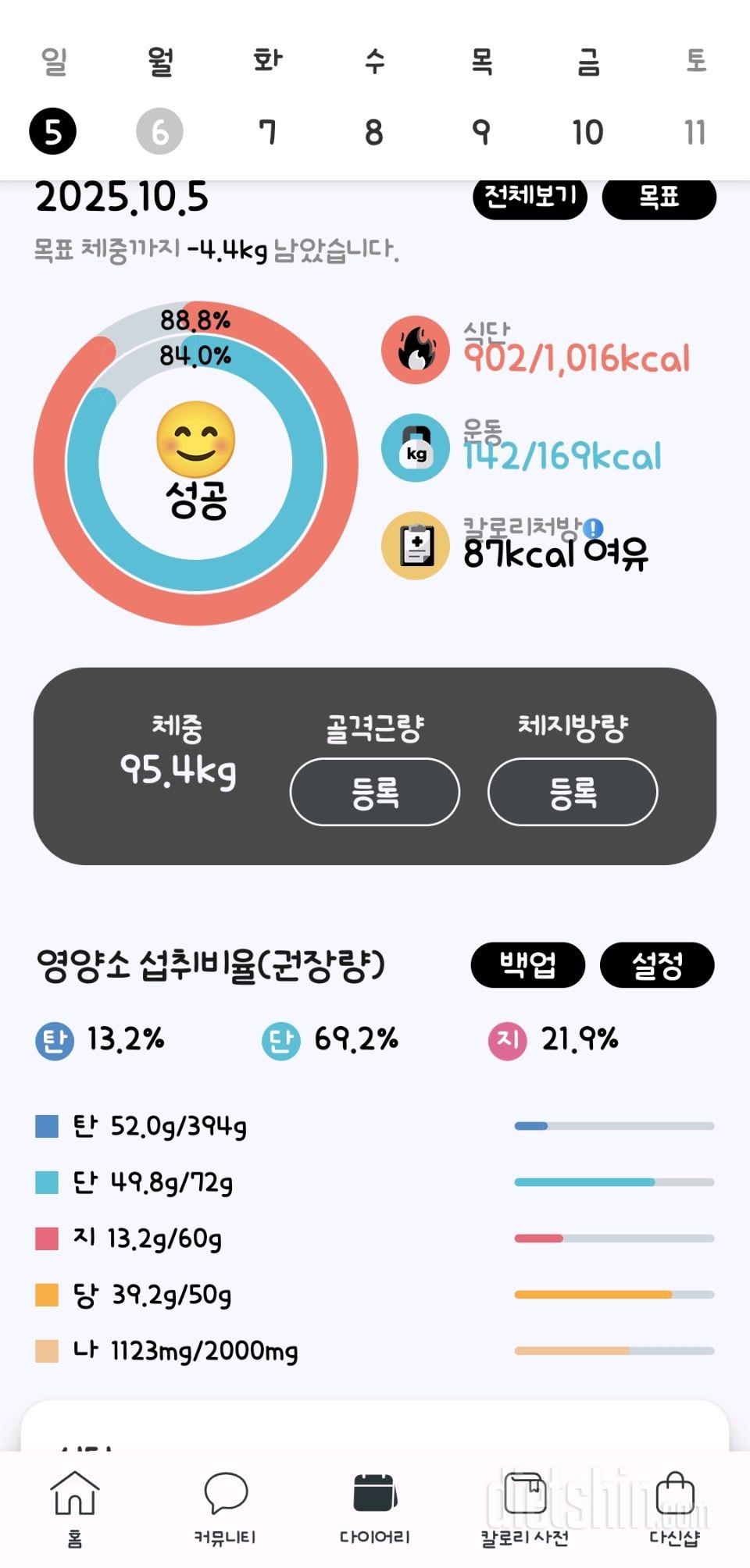750x1568 pixels.
Task: Switch to the 칼로리 사전 tab
Action: pyautogui.click(x=525, y=1508)
